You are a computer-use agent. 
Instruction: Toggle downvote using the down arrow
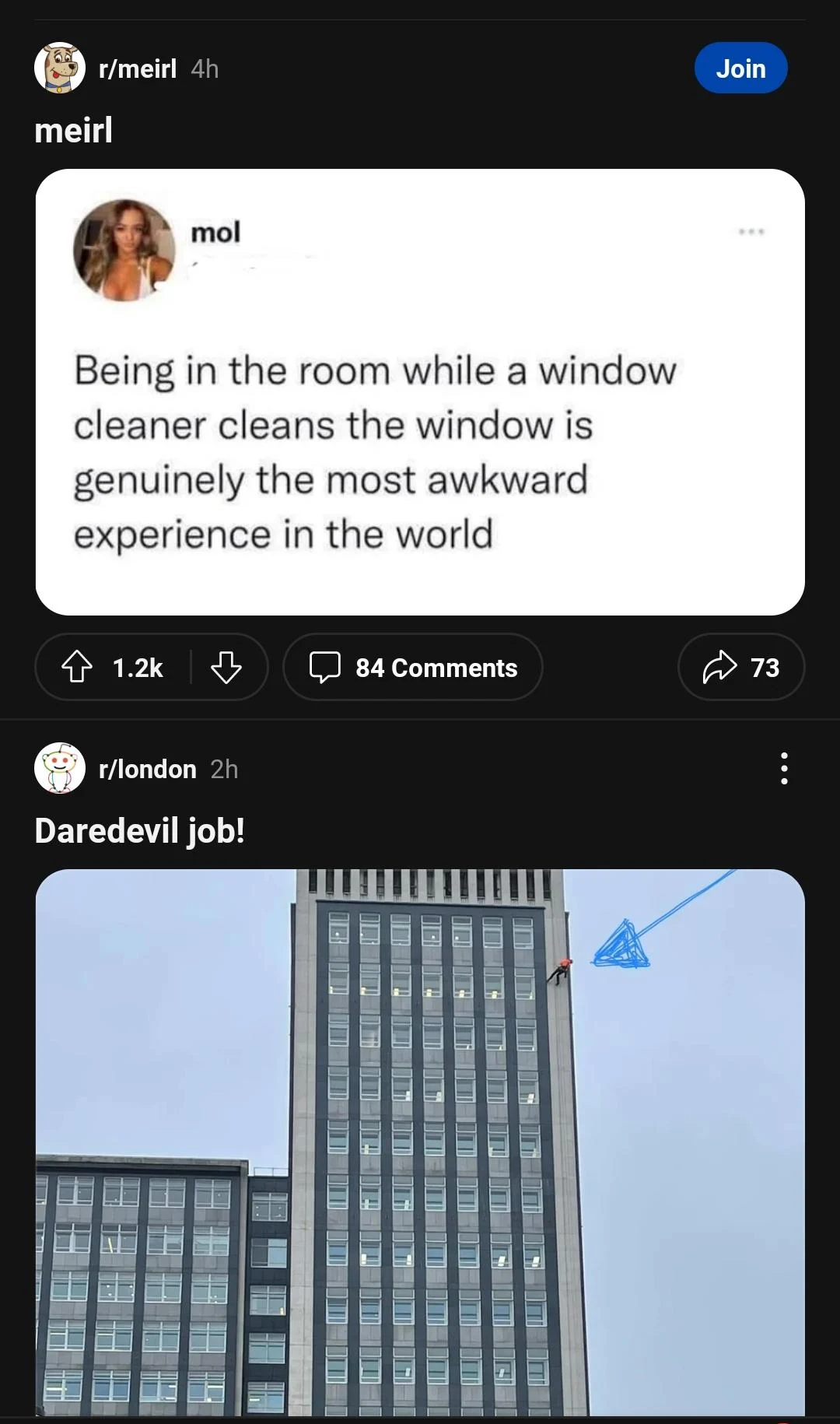226,668
